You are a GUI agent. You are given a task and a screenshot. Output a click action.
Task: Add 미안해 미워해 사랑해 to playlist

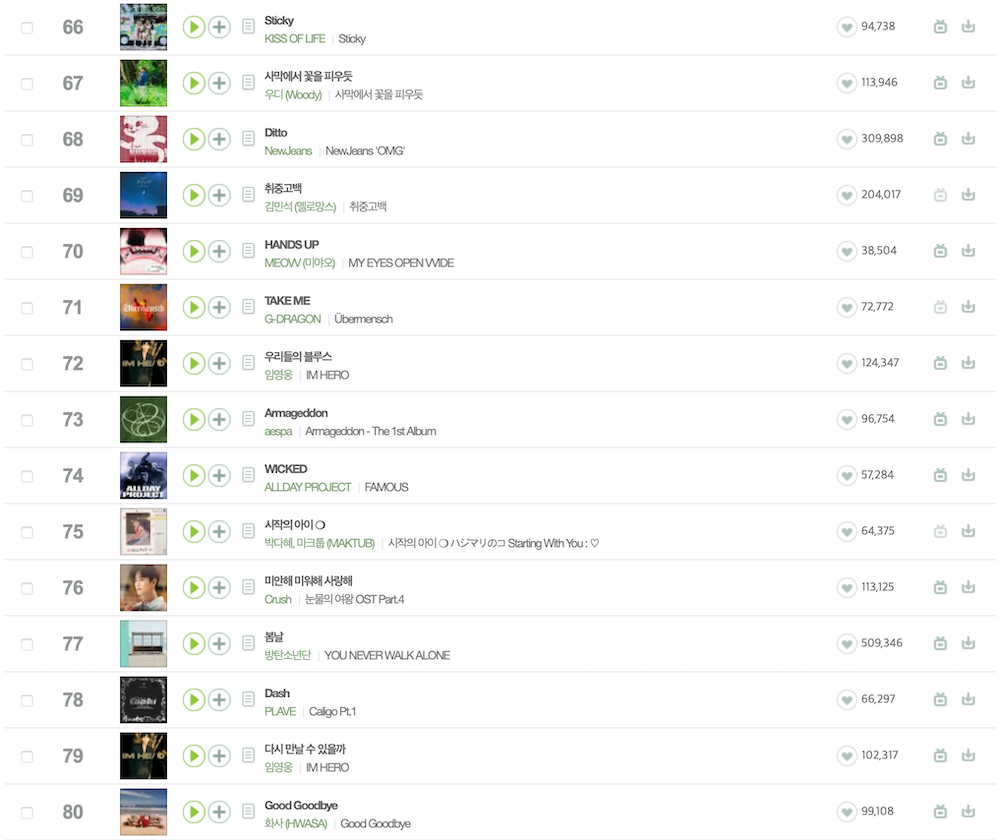[219, 587]
